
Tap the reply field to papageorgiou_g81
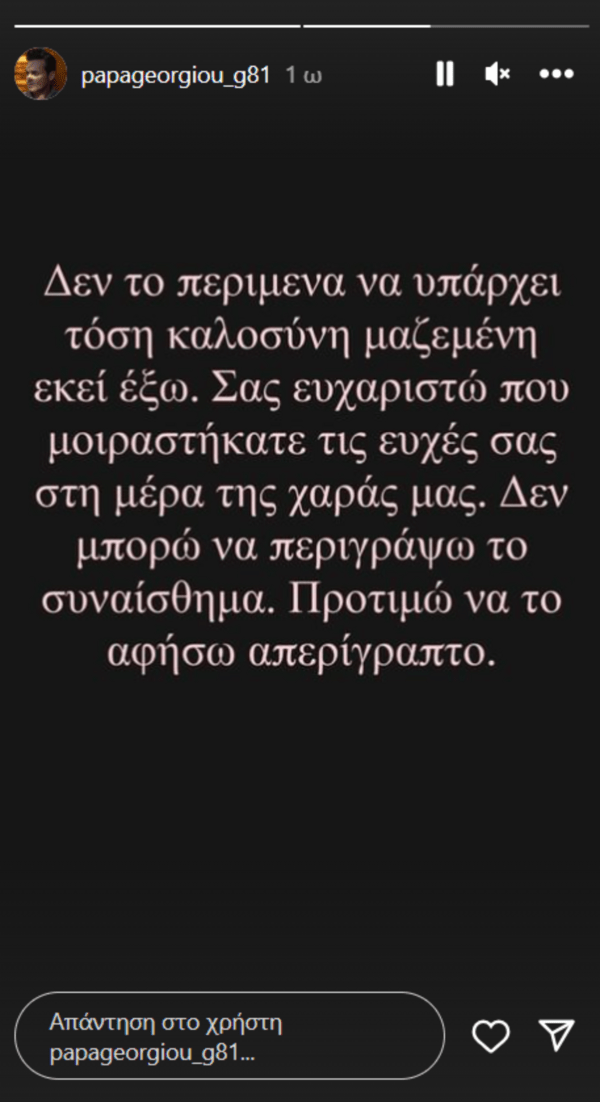230,1036
